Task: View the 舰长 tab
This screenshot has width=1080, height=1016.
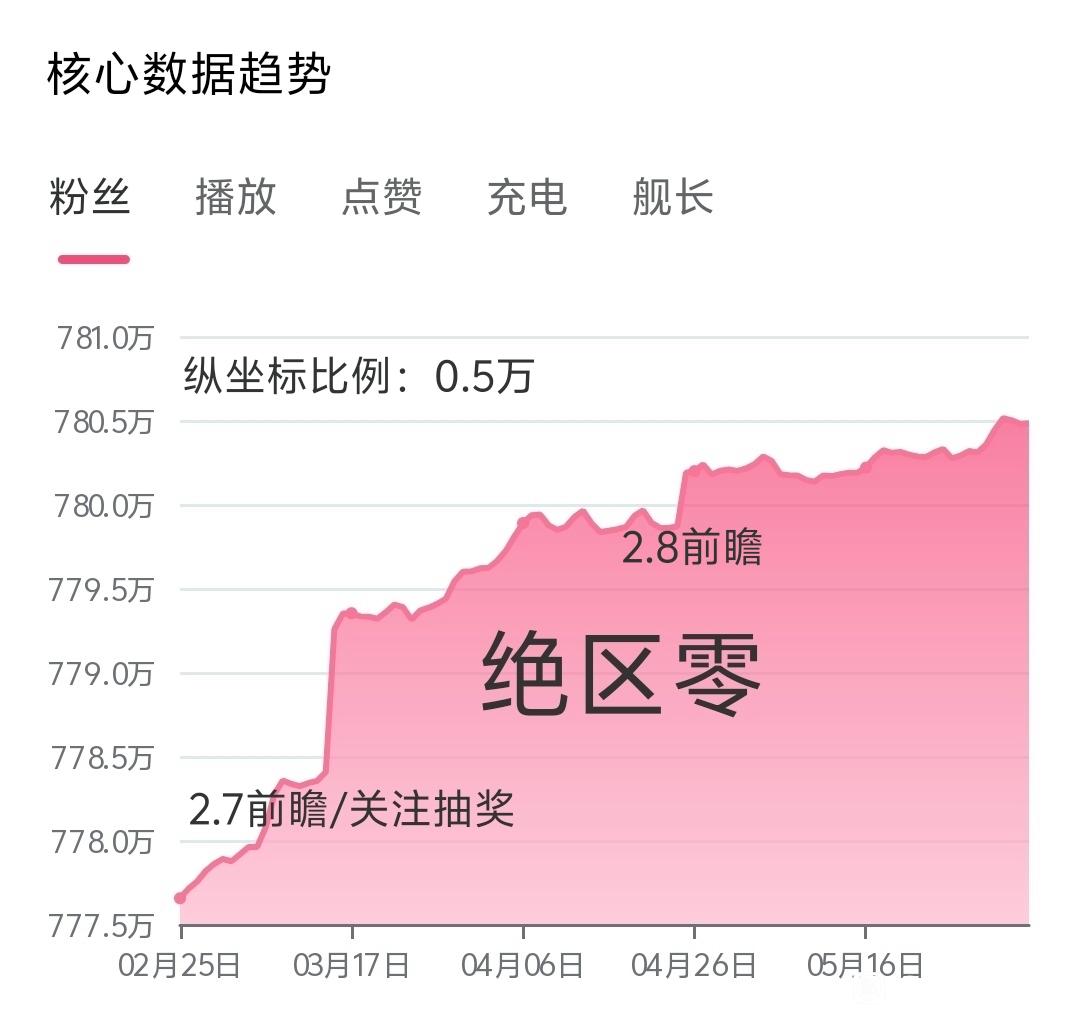Action: click(x=673, y=197)
